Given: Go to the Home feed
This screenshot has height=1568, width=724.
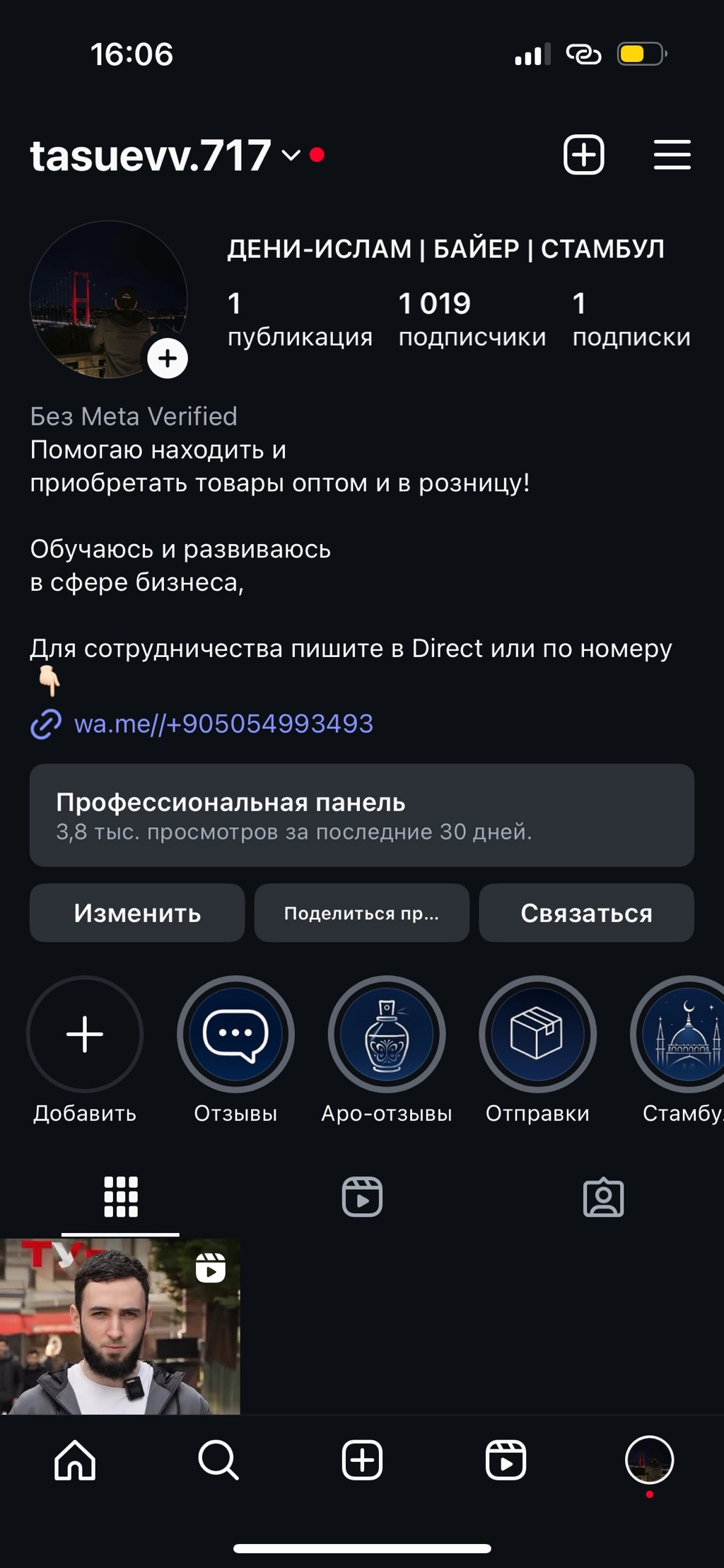Looking at the screenshot, I should [75, 1460].
